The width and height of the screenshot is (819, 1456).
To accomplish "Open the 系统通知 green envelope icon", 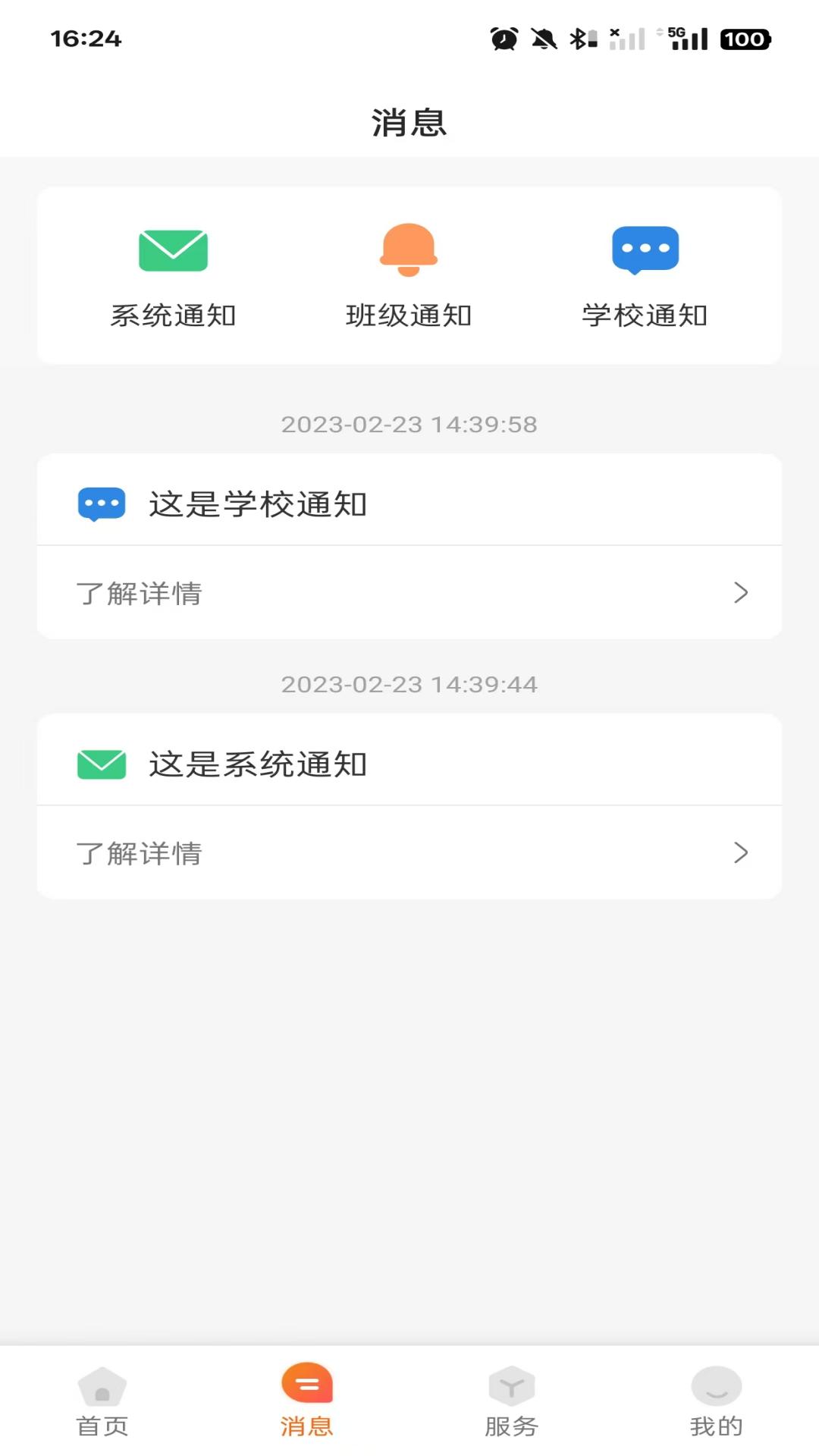I will tap(173, 250).
